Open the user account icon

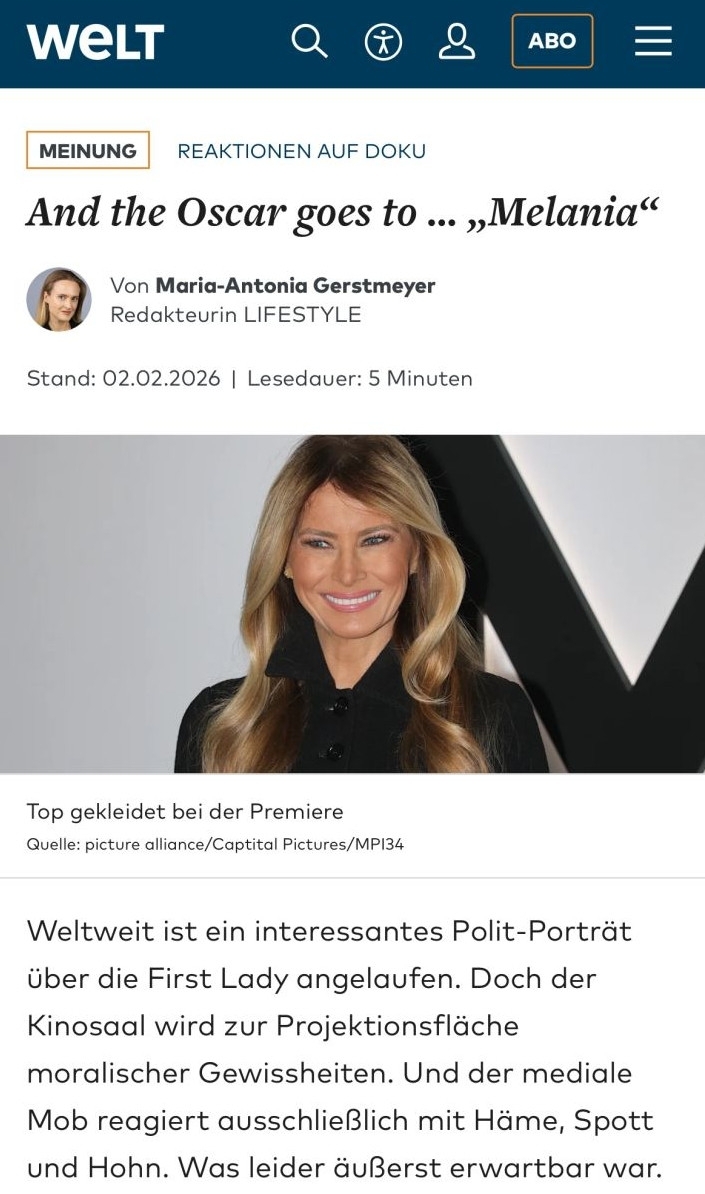point(457,42)
